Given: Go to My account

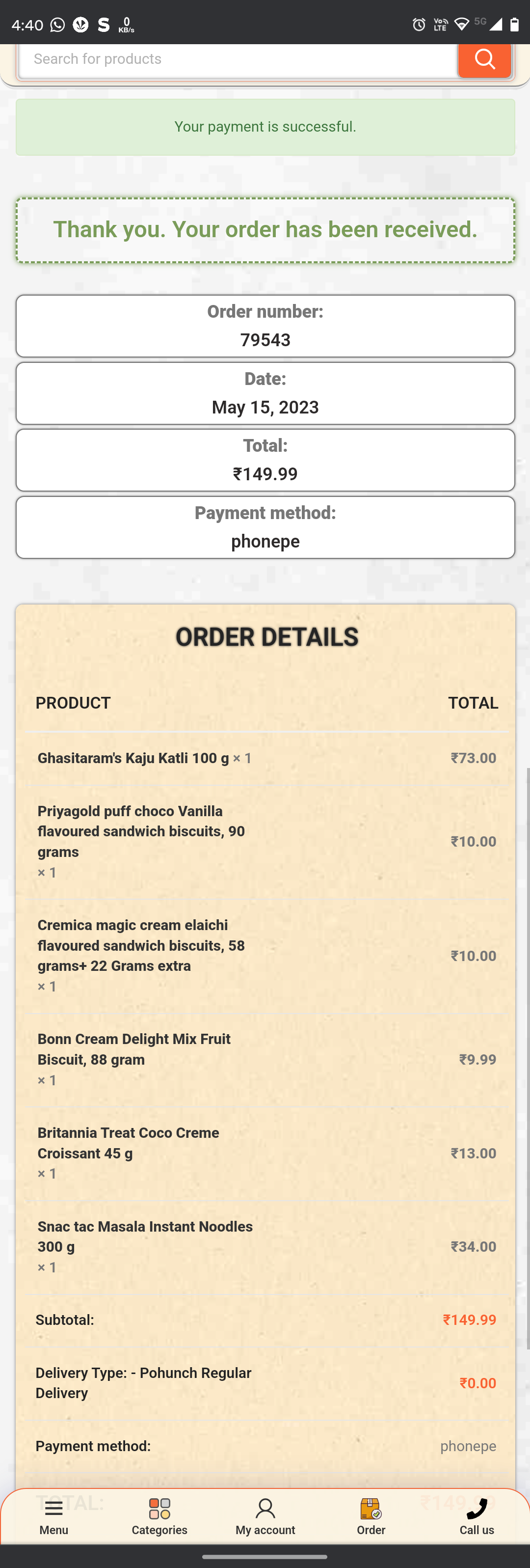Looking at the screenshot, I should [265, 1515].
